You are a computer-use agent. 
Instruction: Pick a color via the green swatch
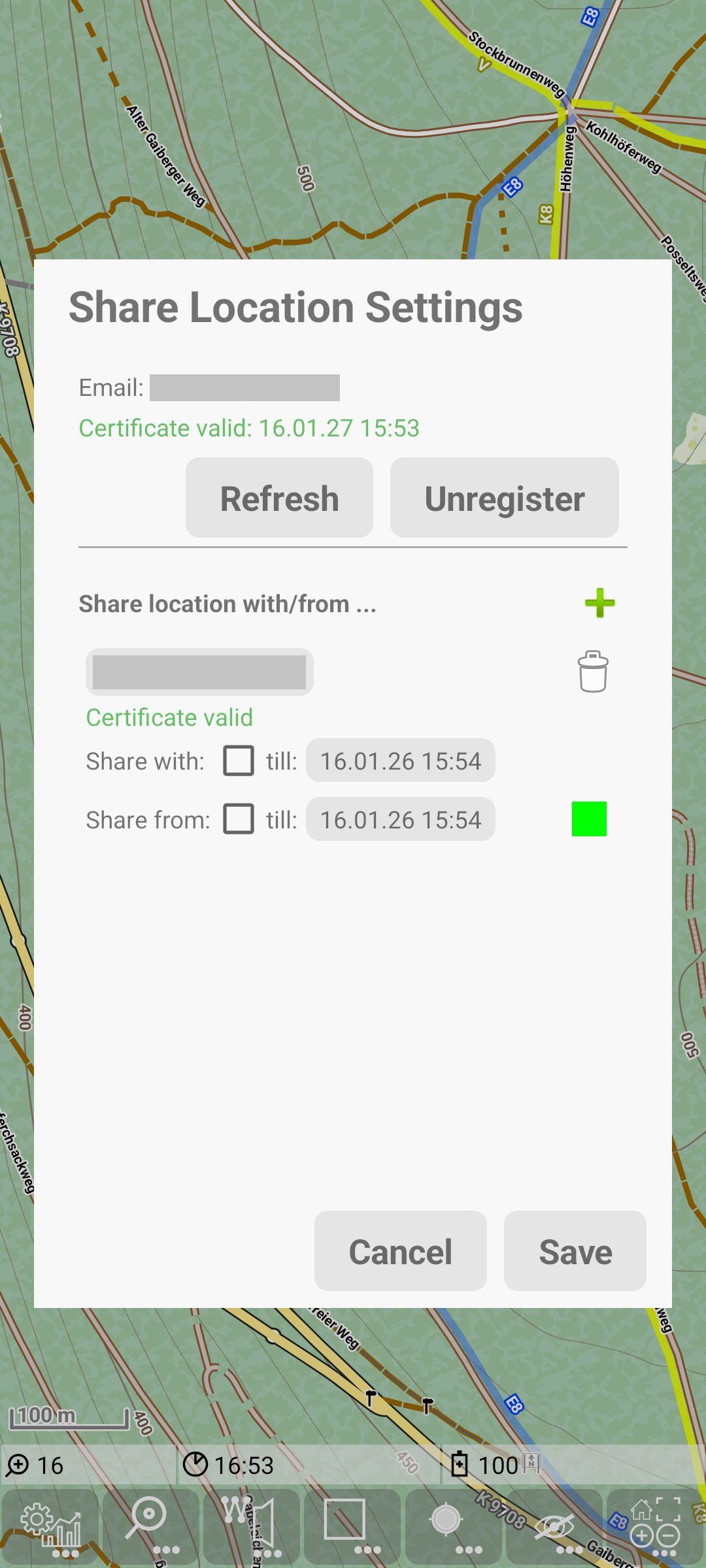[x=589, y=819]
